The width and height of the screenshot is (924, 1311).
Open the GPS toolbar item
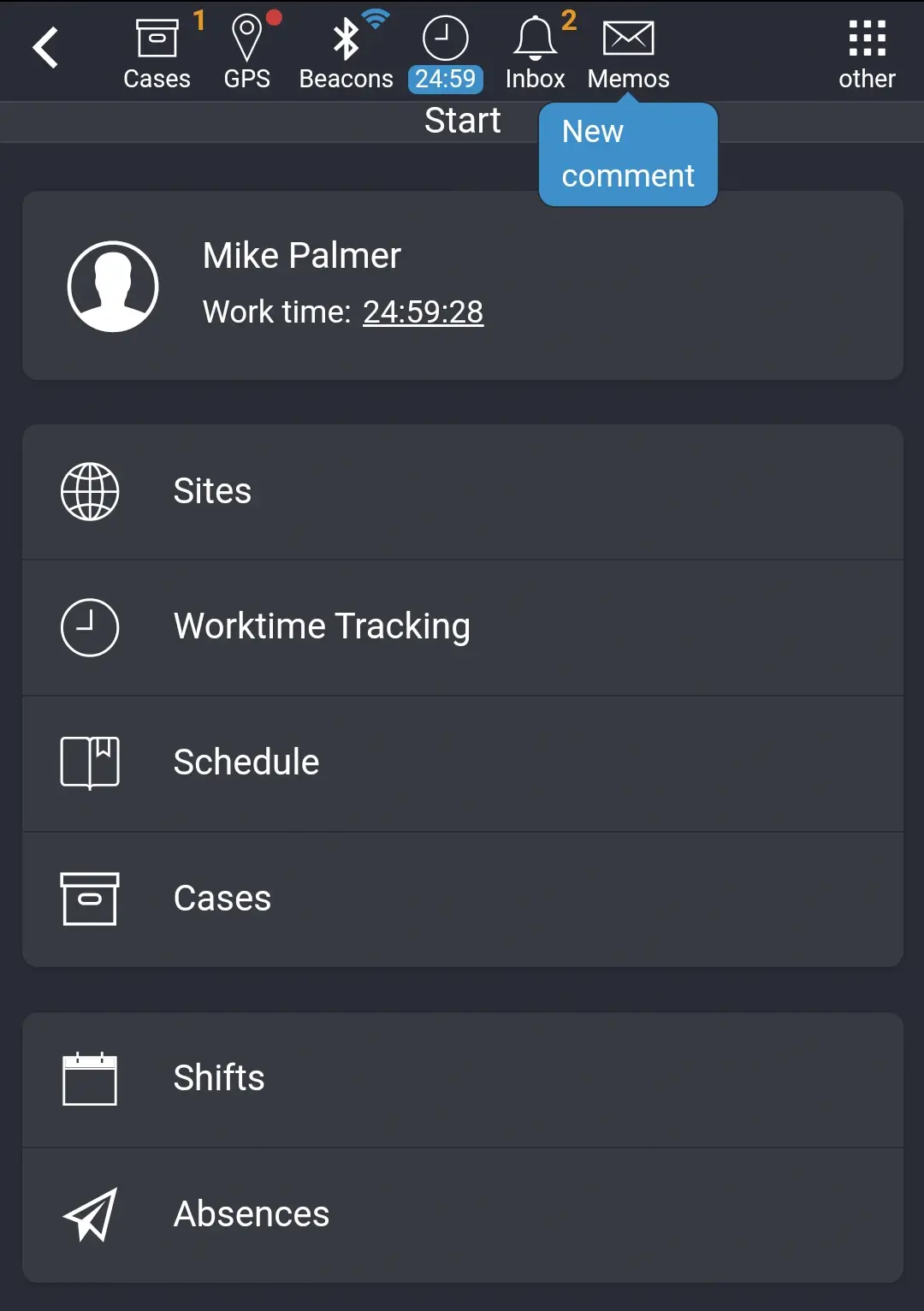click(247, 53)
